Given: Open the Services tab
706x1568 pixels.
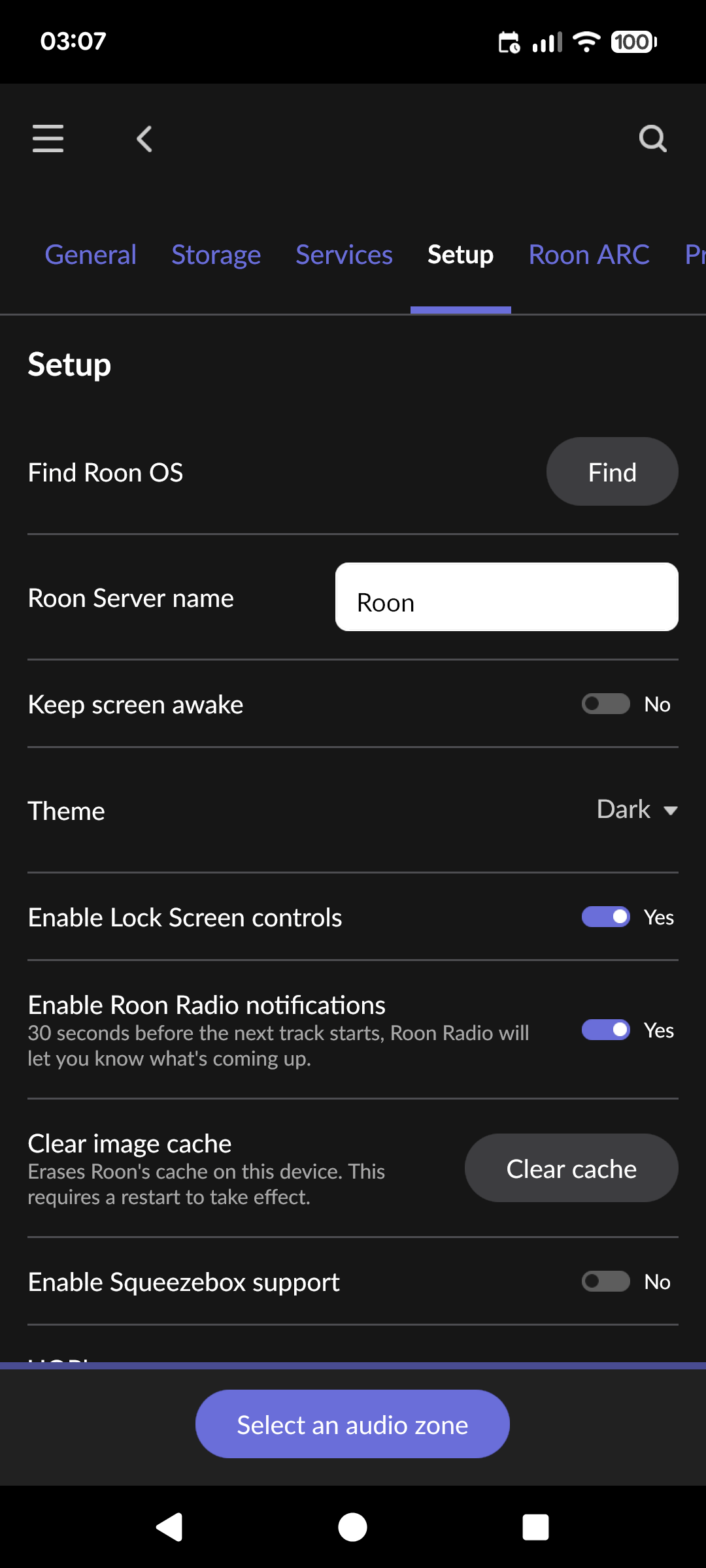Looking at the screenshot, I should (344, 255).
